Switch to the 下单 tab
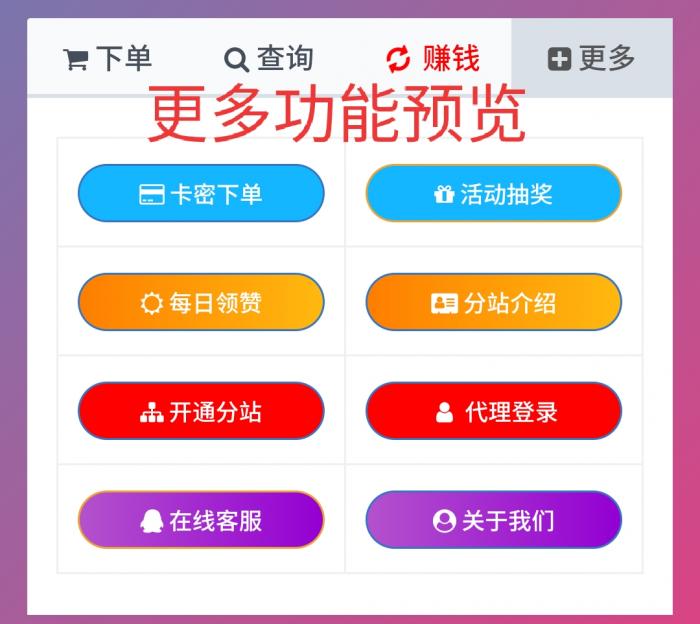700x624 pixels. point(108,59)
